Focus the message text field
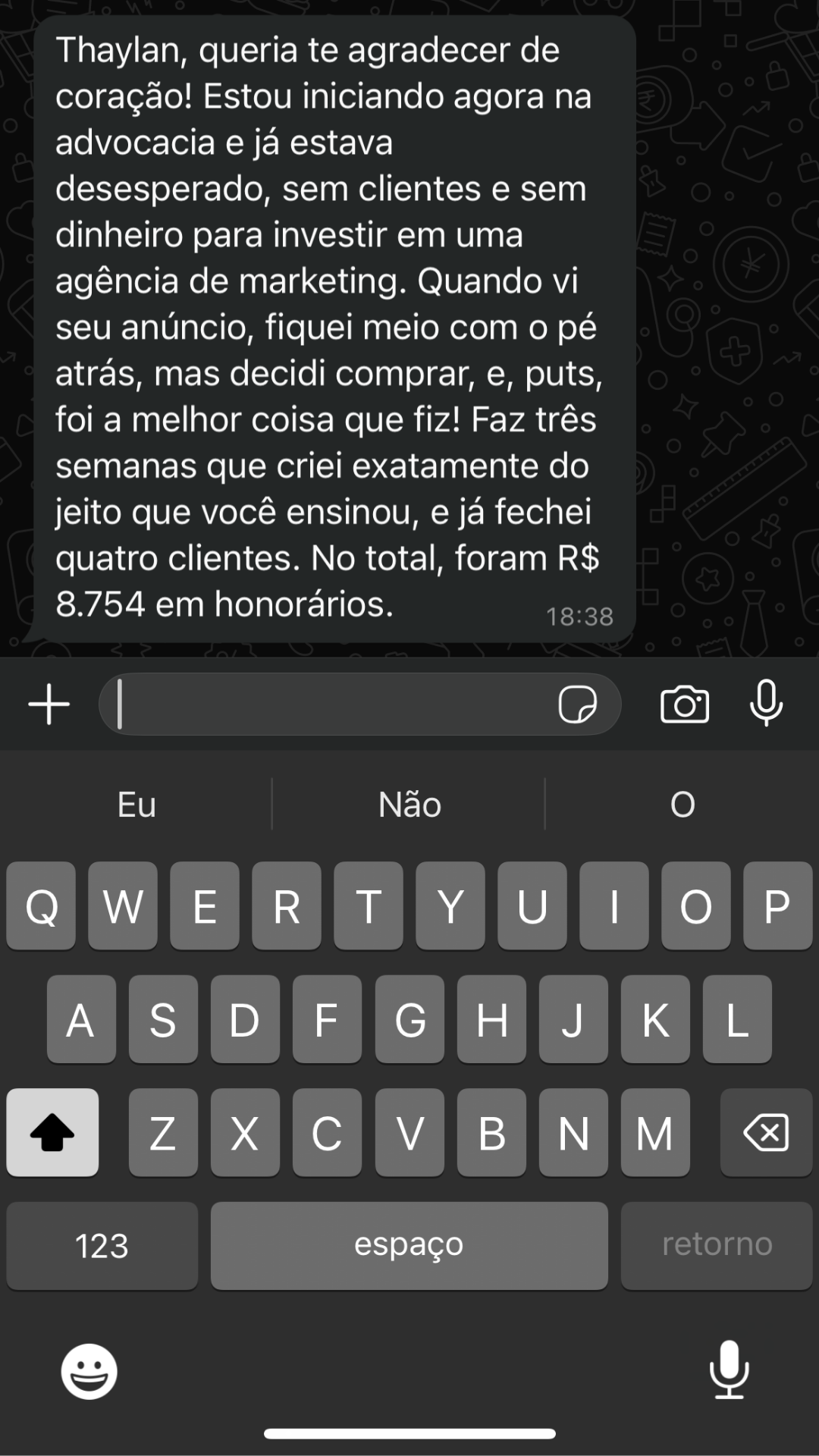The image size is (819, 1456). tap(334, 704)
